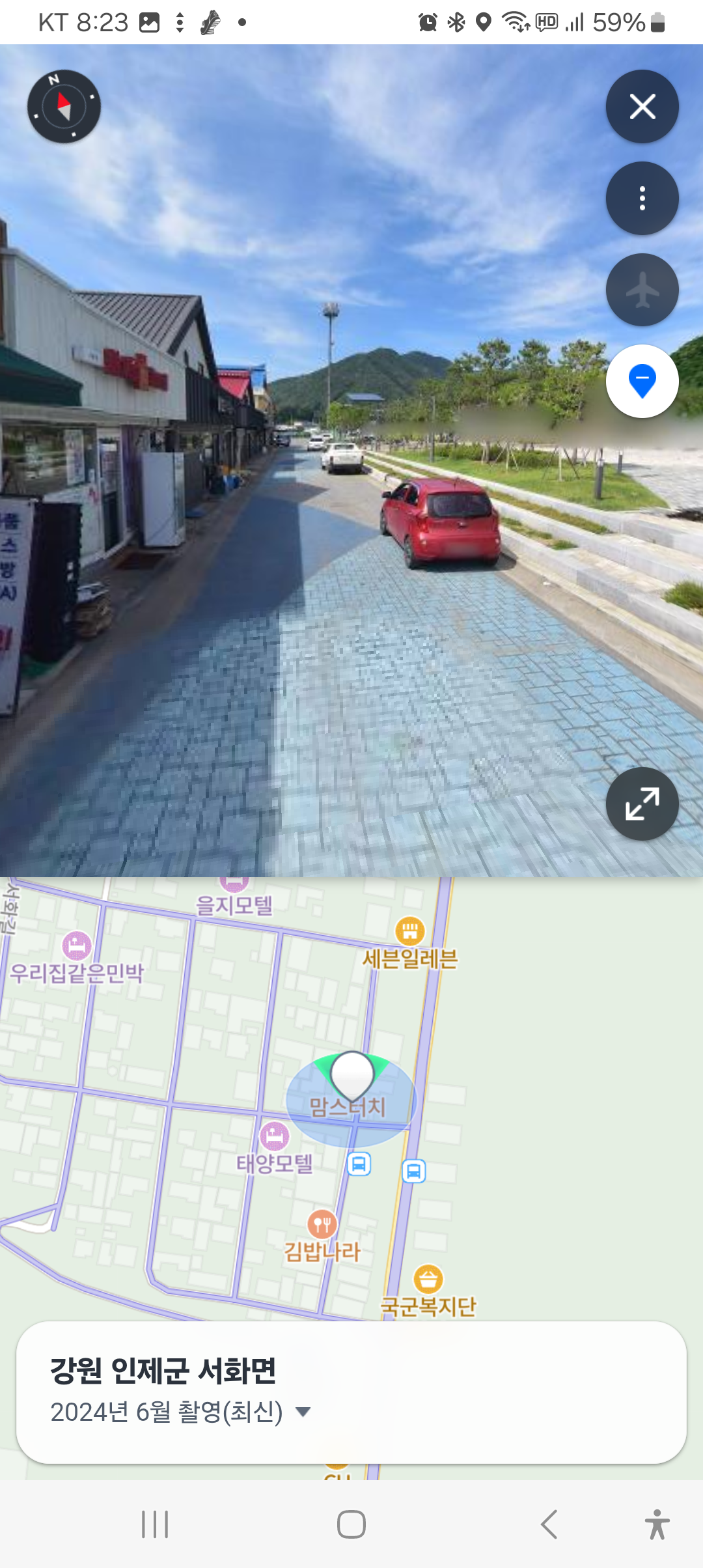Tap the compass to reset orientation
The image size is (703, 1568).
click(64, 106)
